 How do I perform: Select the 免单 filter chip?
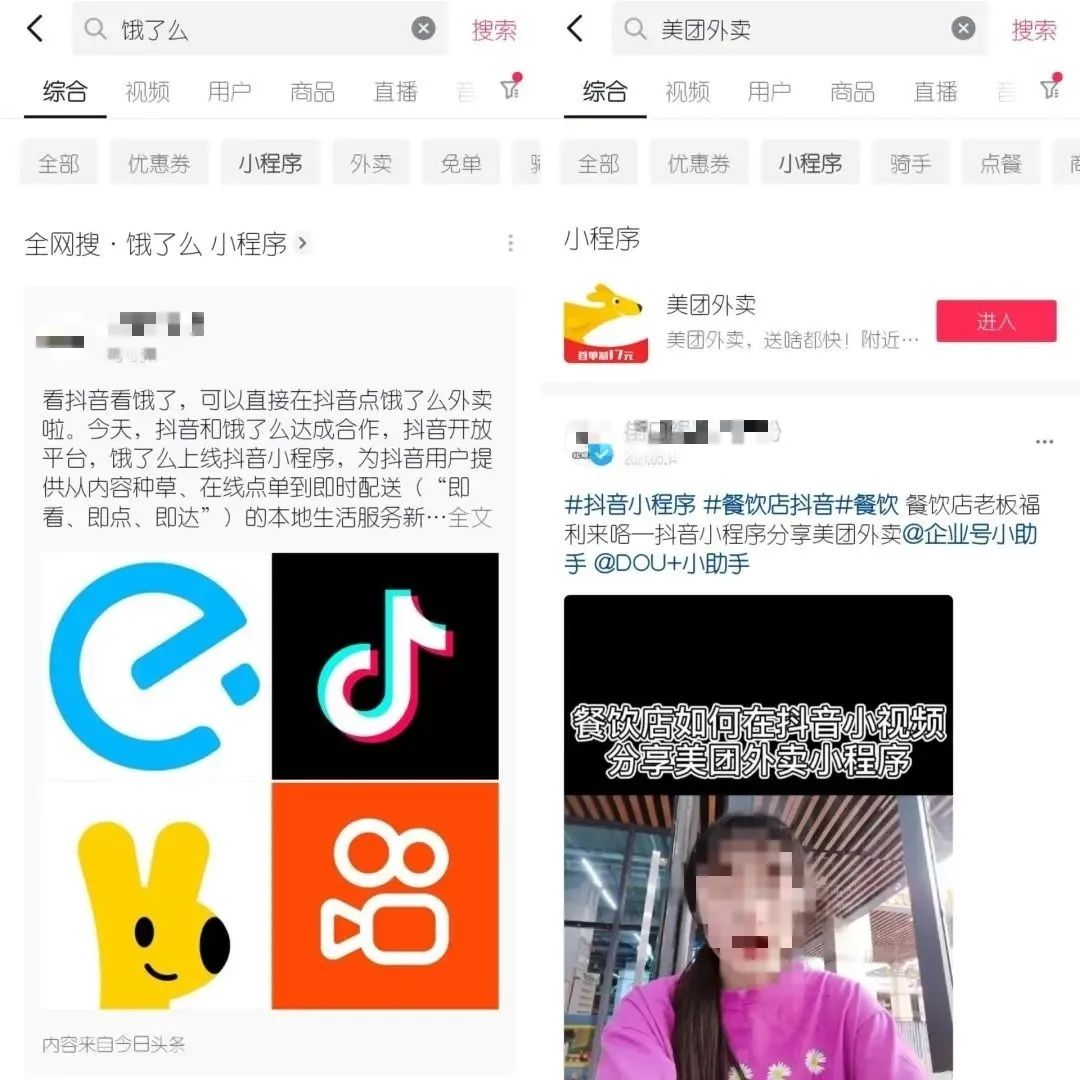(460, 164)
